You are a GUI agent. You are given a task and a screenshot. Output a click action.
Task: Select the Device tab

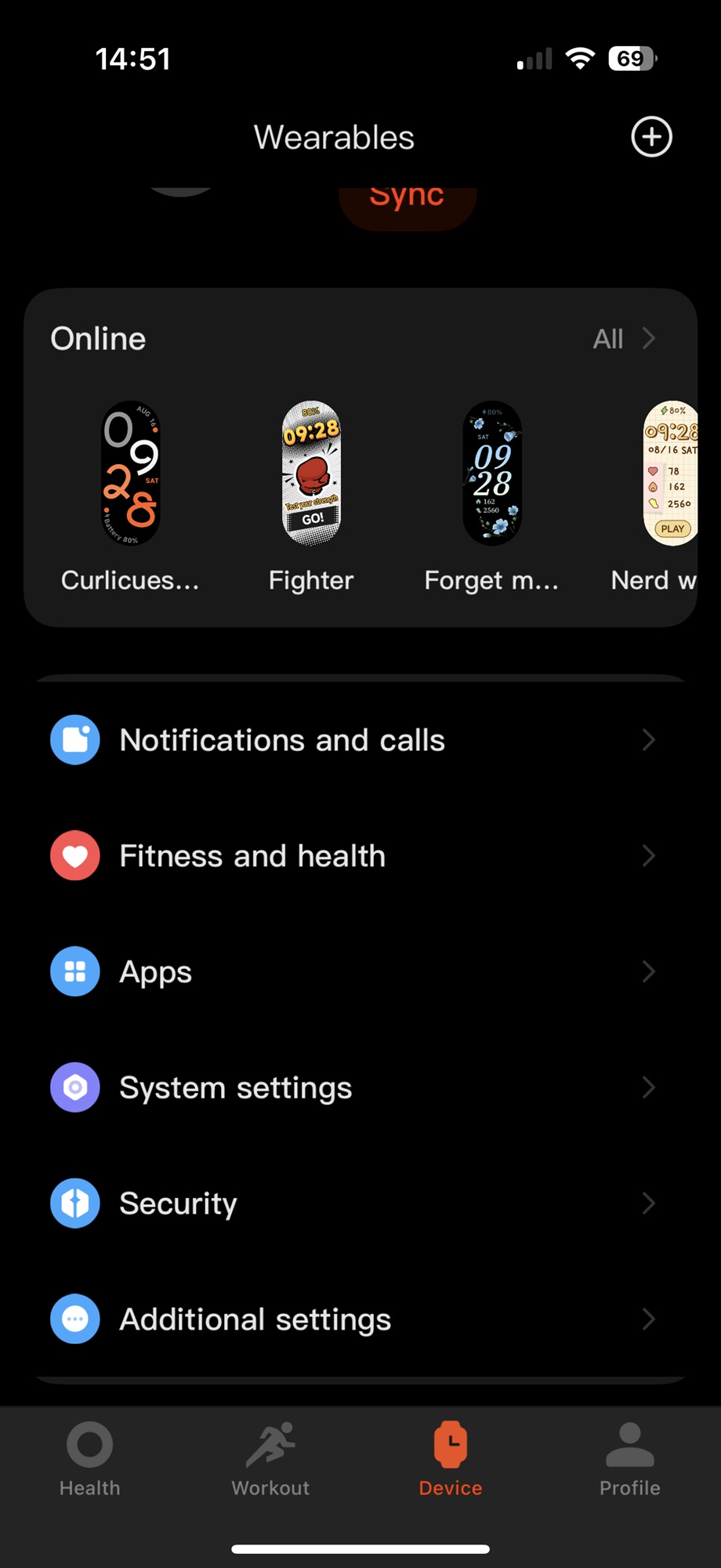tap(451, 1460)
